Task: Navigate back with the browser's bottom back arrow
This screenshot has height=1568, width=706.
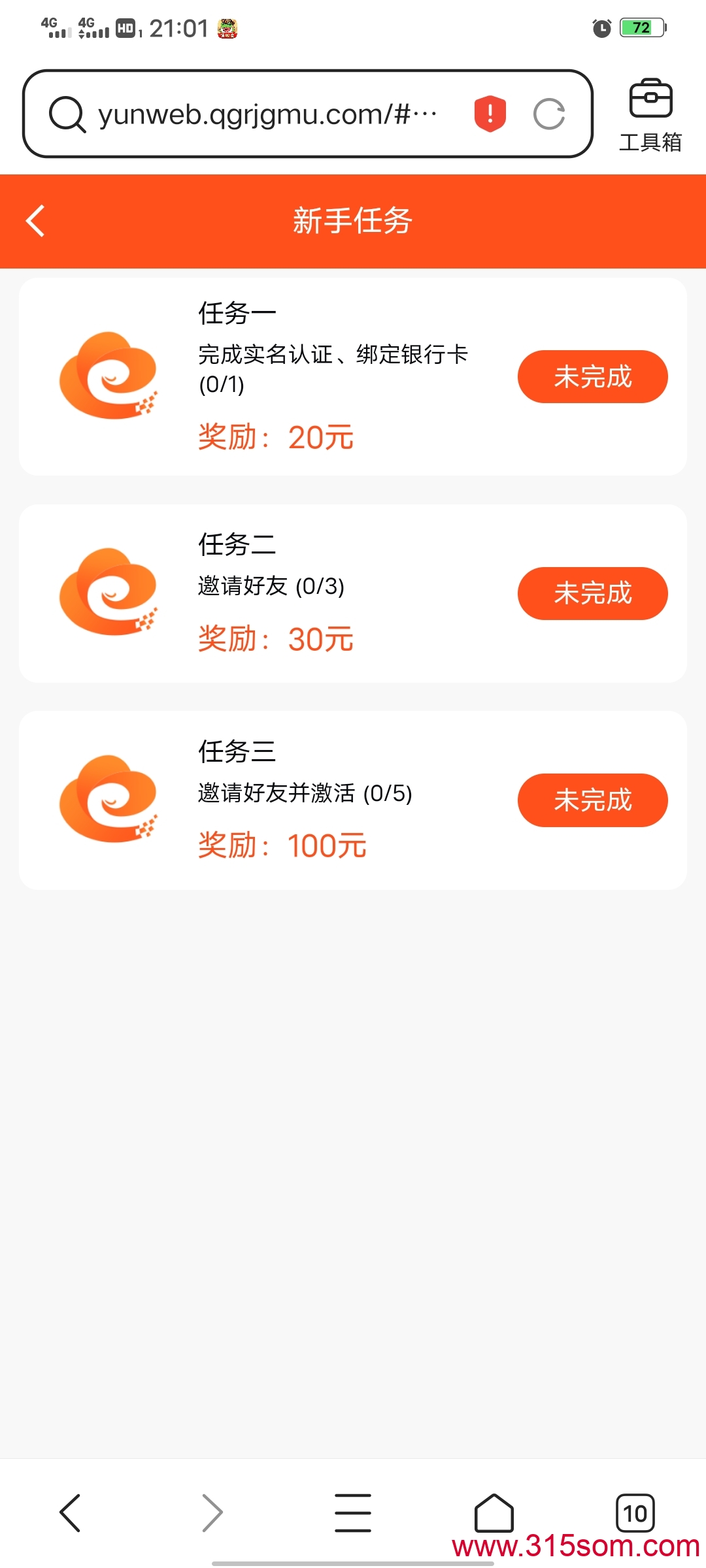Action: point(71,1512)
